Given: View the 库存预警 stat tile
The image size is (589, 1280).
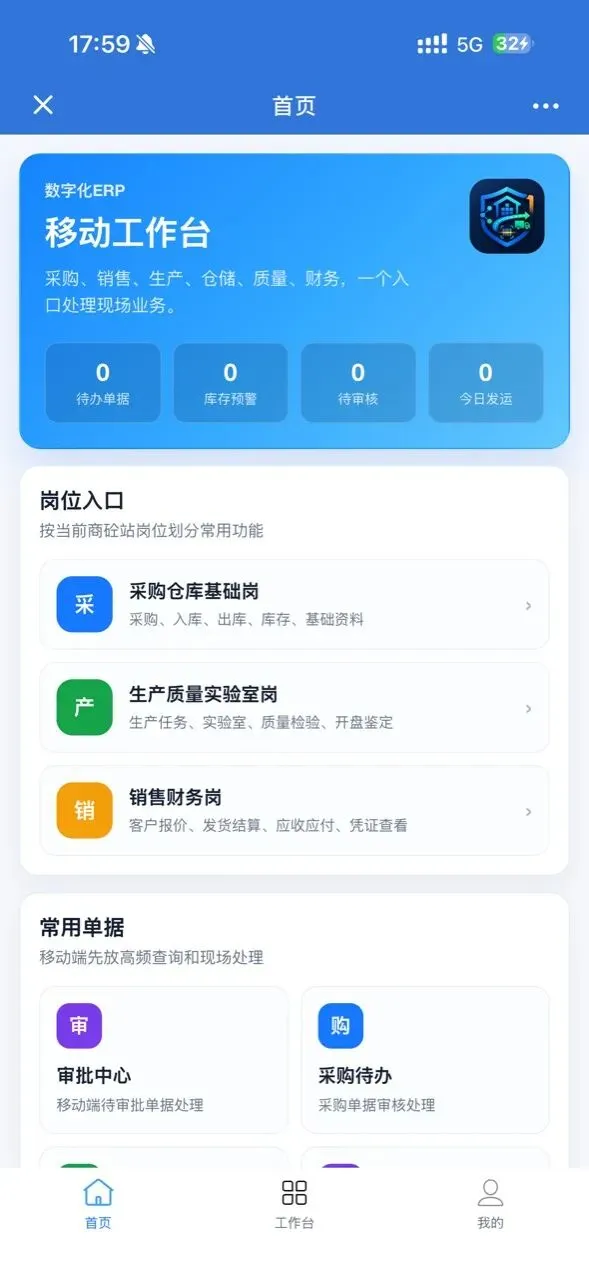Looking at the screenshot, I should [x=230, y=383].
